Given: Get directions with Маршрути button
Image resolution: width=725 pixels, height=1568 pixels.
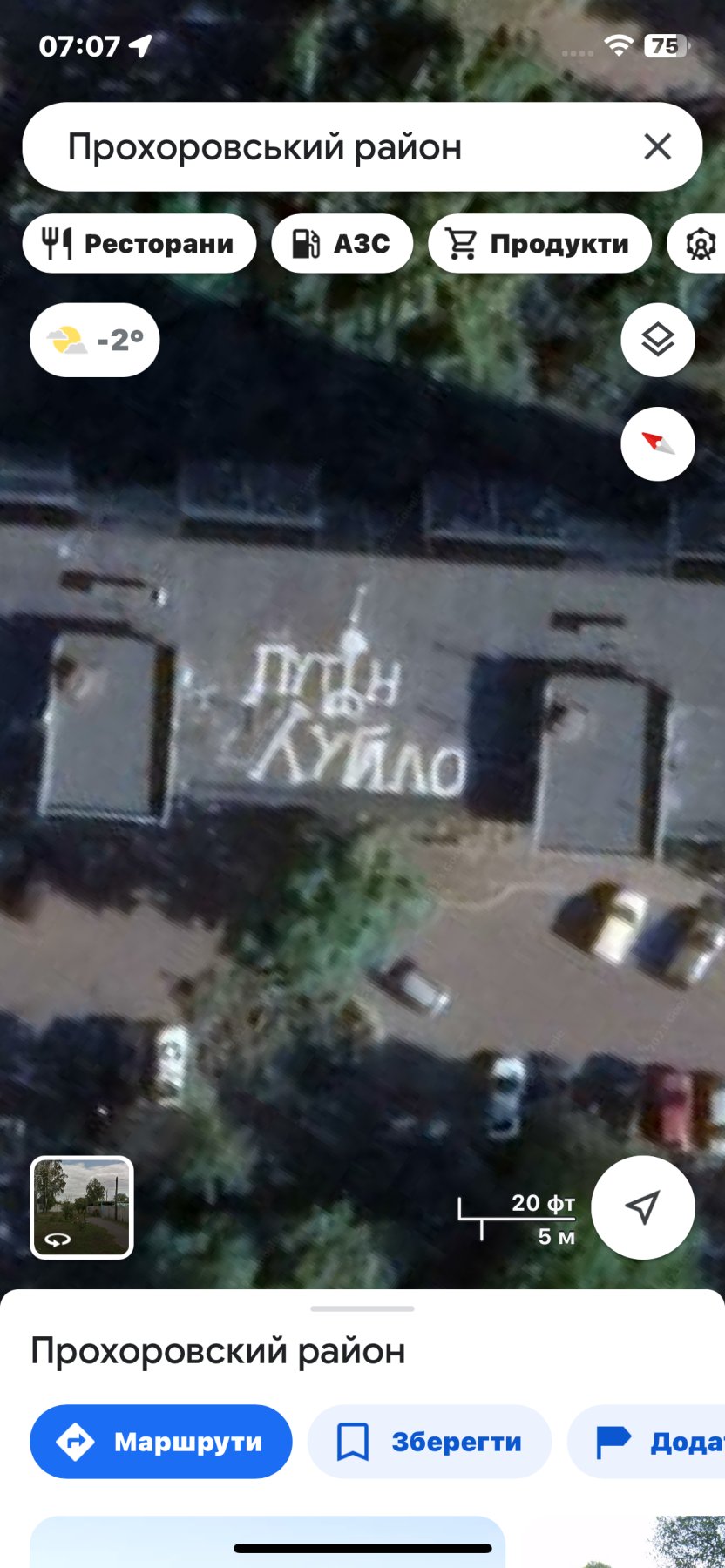Looking at the screenshot, I should click(x=161, y=1442).
